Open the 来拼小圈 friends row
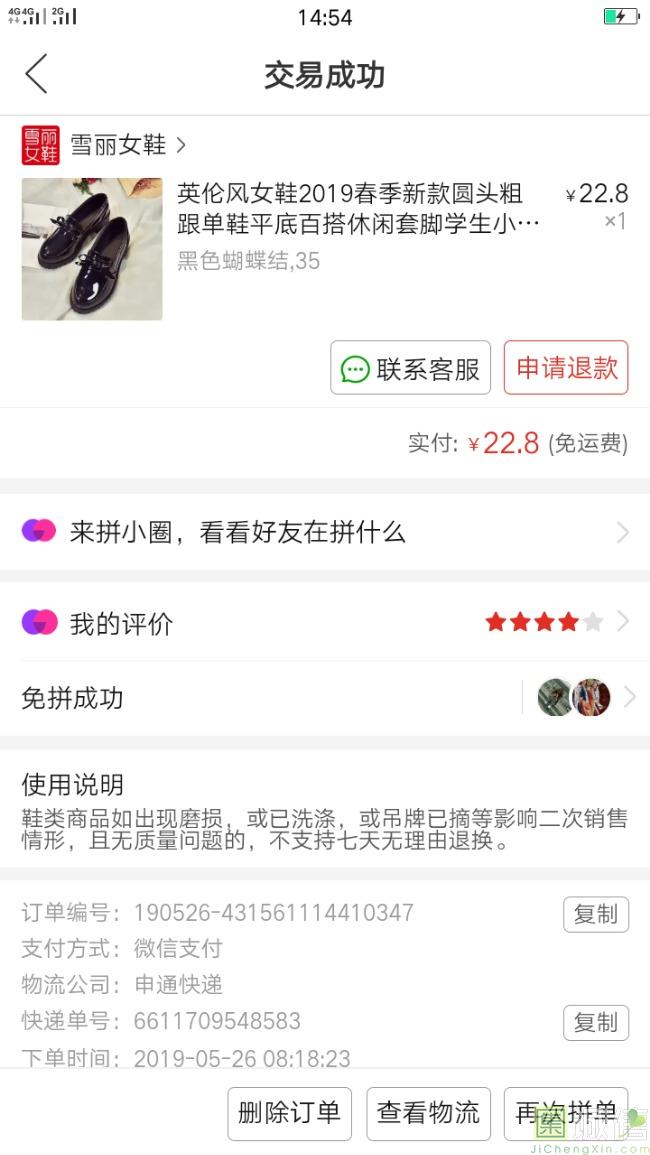Viewport: 650px width, 1155px height. [325, 532]
